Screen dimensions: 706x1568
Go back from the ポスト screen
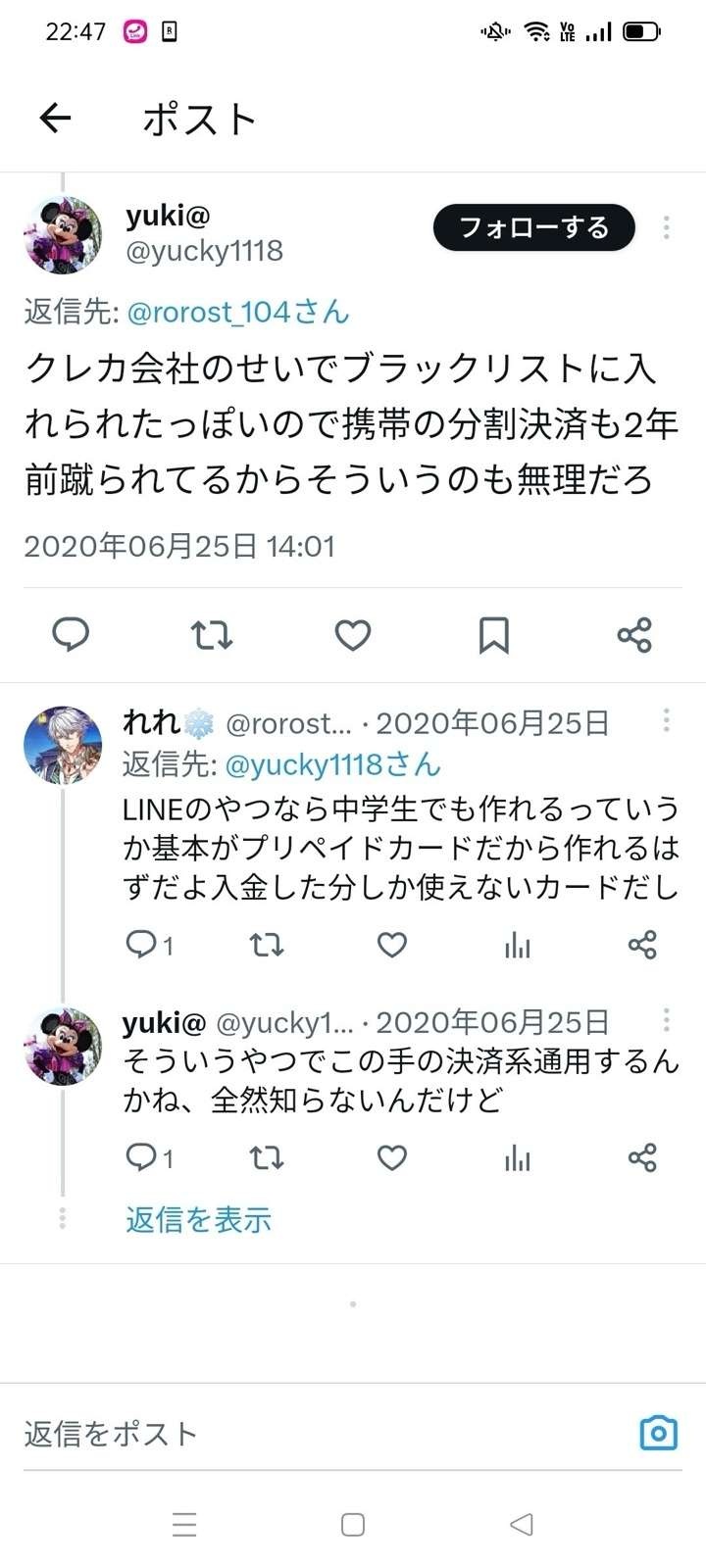[55, 118]
